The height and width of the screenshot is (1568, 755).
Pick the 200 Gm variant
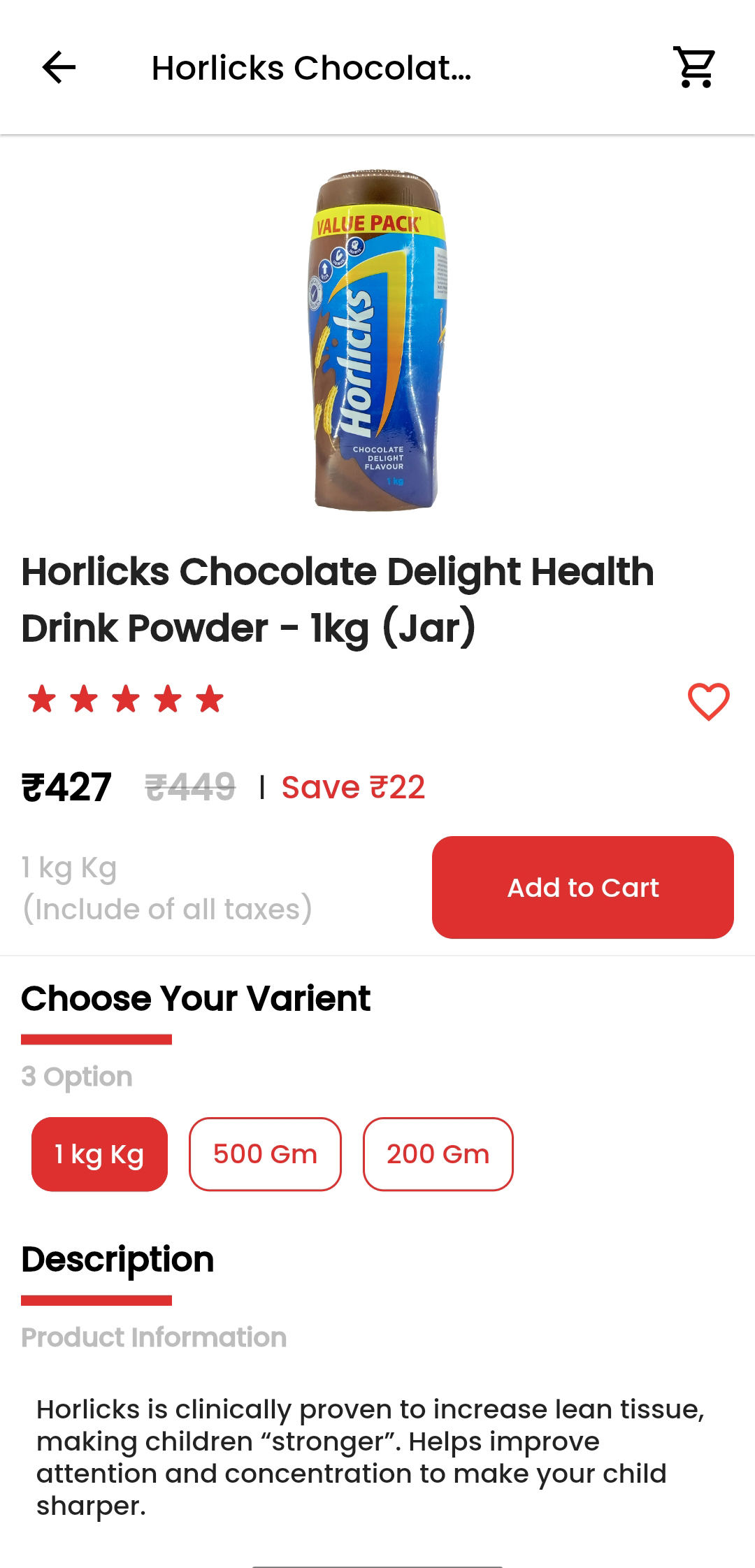tap(438, 1154)
